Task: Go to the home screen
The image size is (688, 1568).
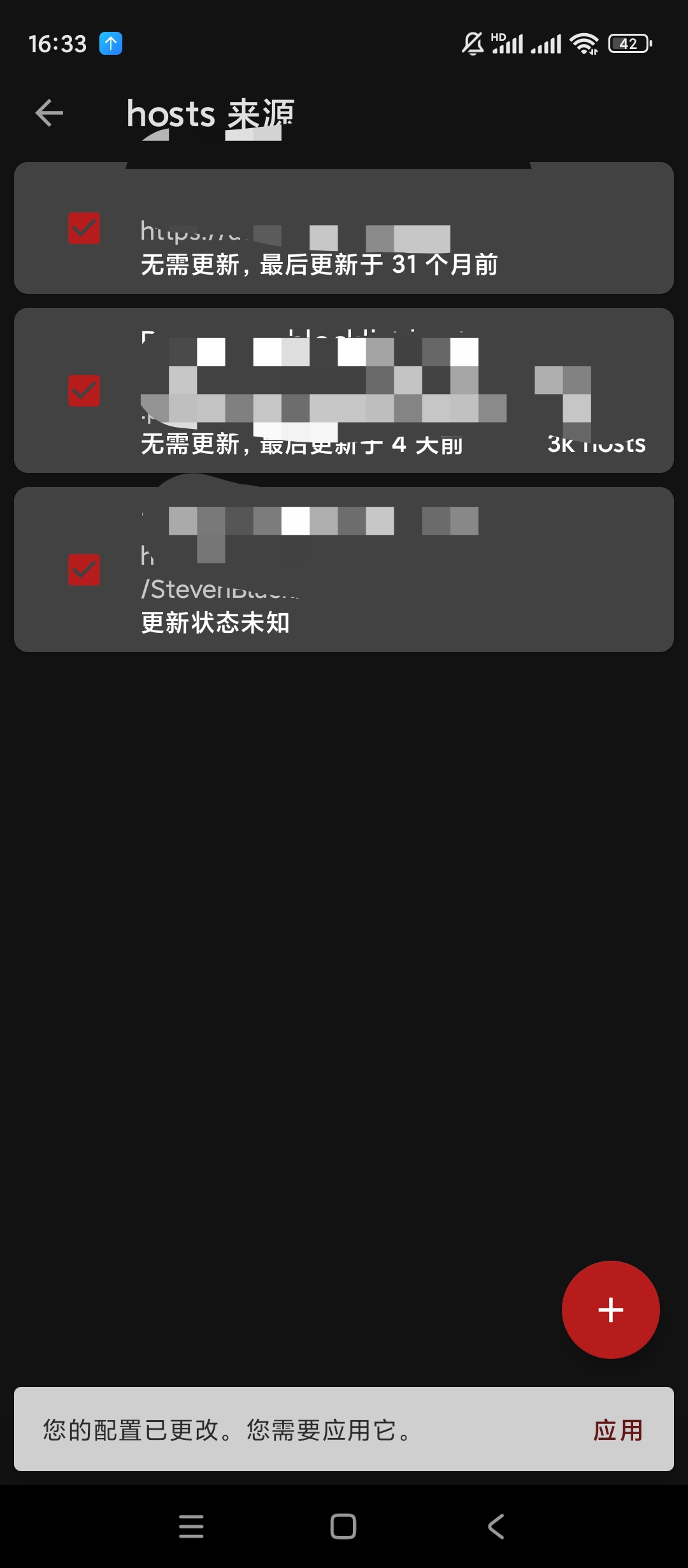Action: pos(343,1527)
